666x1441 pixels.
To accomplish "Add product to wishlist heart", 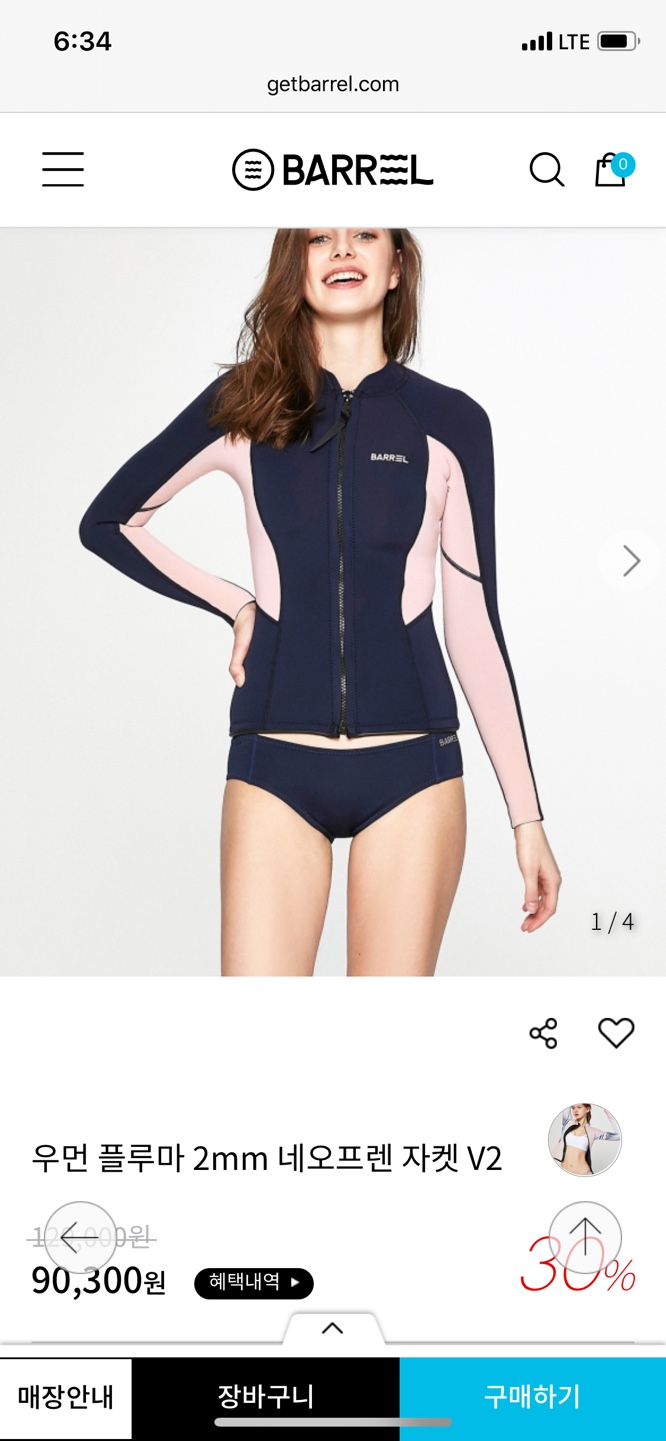I will (x=616, y=1033).
